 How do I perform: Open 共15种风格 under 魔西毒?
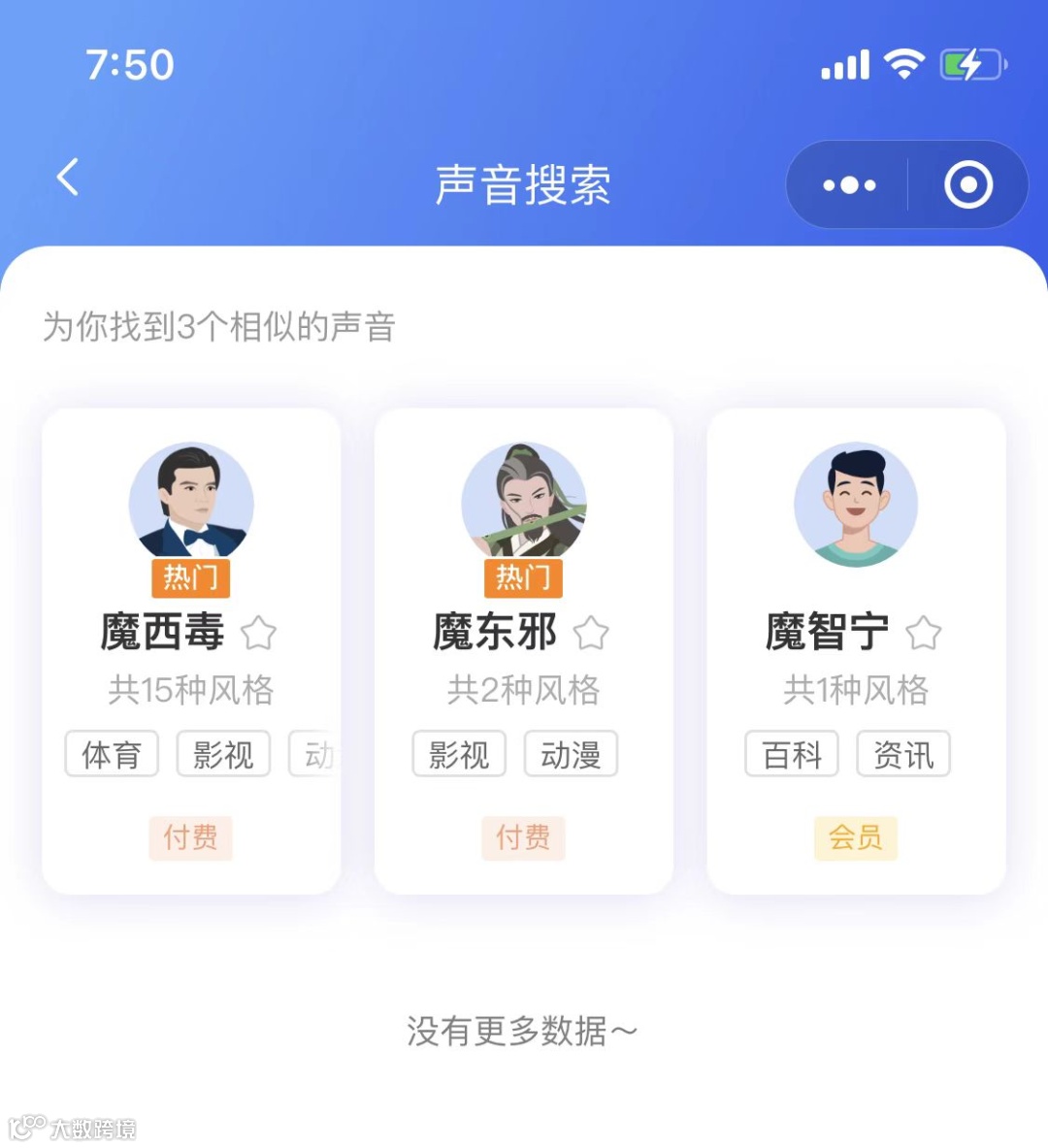(190, 691)
